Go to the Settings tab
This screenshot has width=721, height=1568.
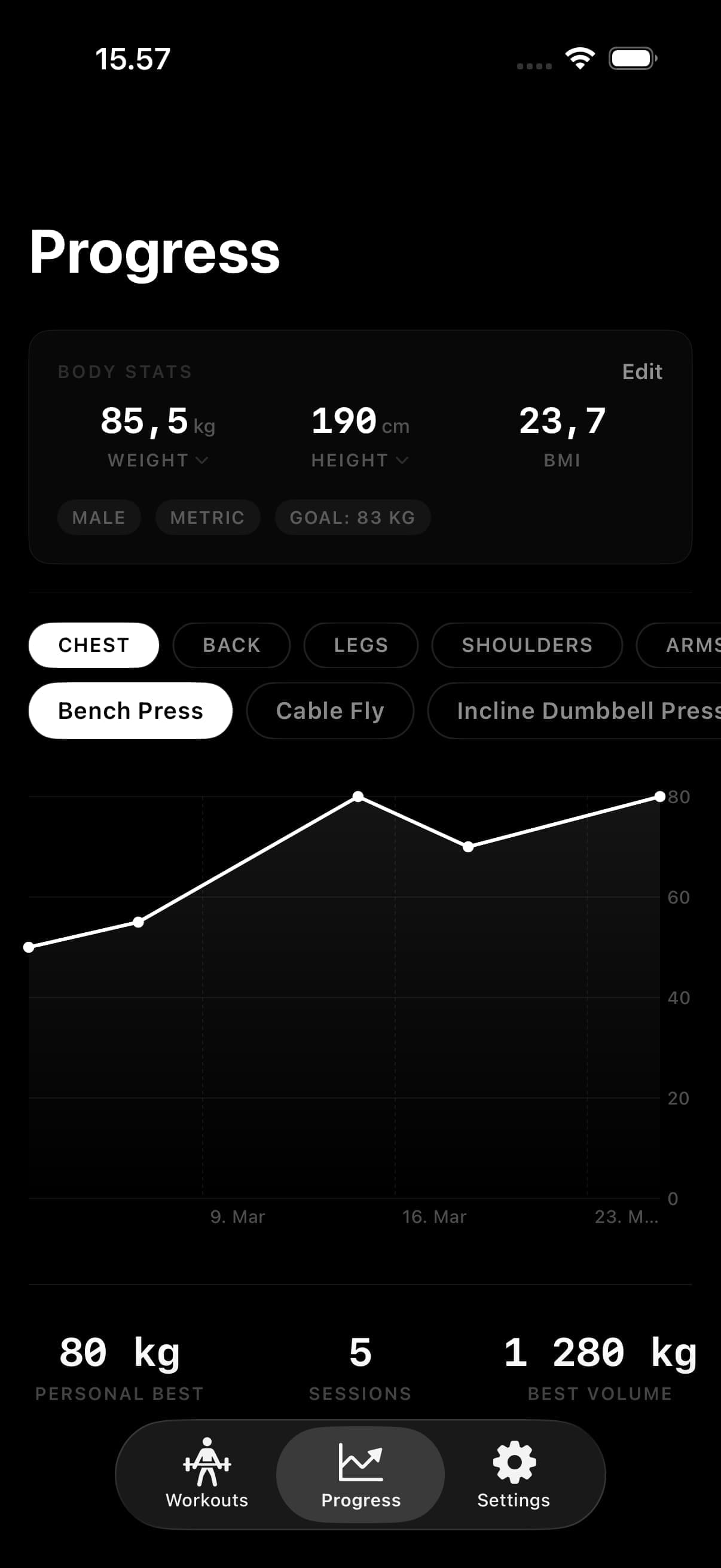point(514,1474)
